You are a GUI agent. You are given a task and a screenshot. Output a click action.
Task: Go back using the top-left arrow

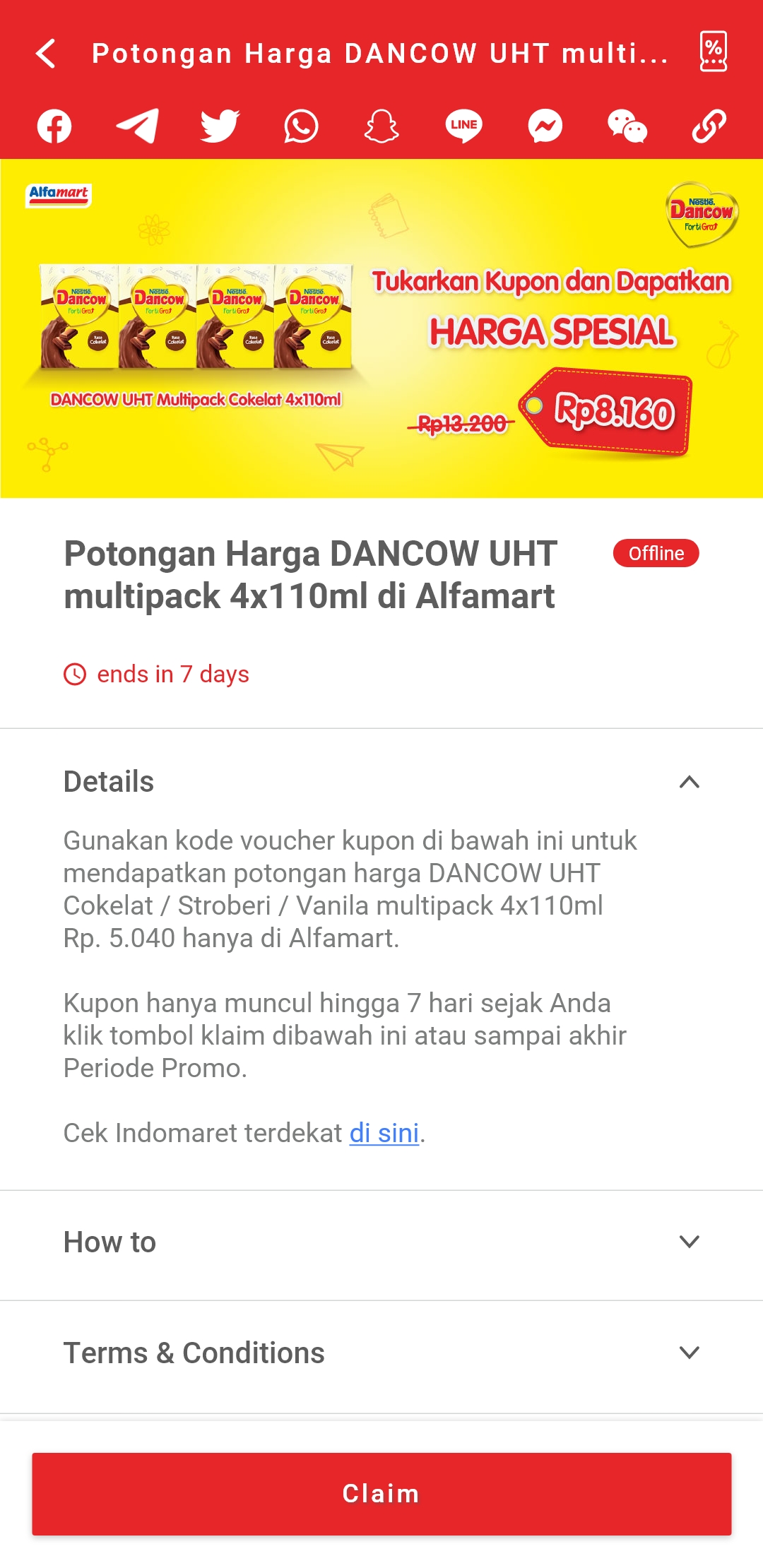(46, 54)
